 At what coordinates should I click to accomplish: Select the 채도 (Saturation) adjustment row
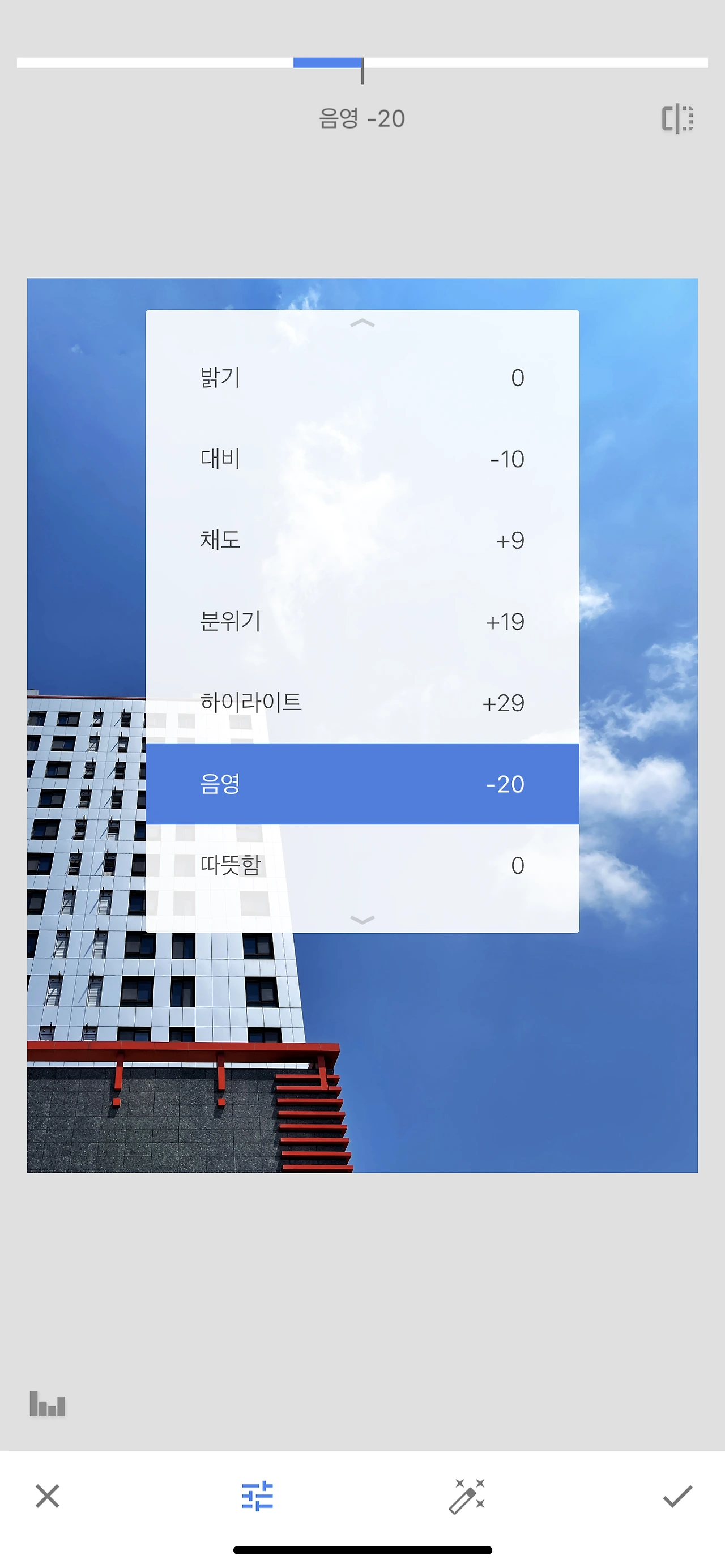(x=363, y=541)
